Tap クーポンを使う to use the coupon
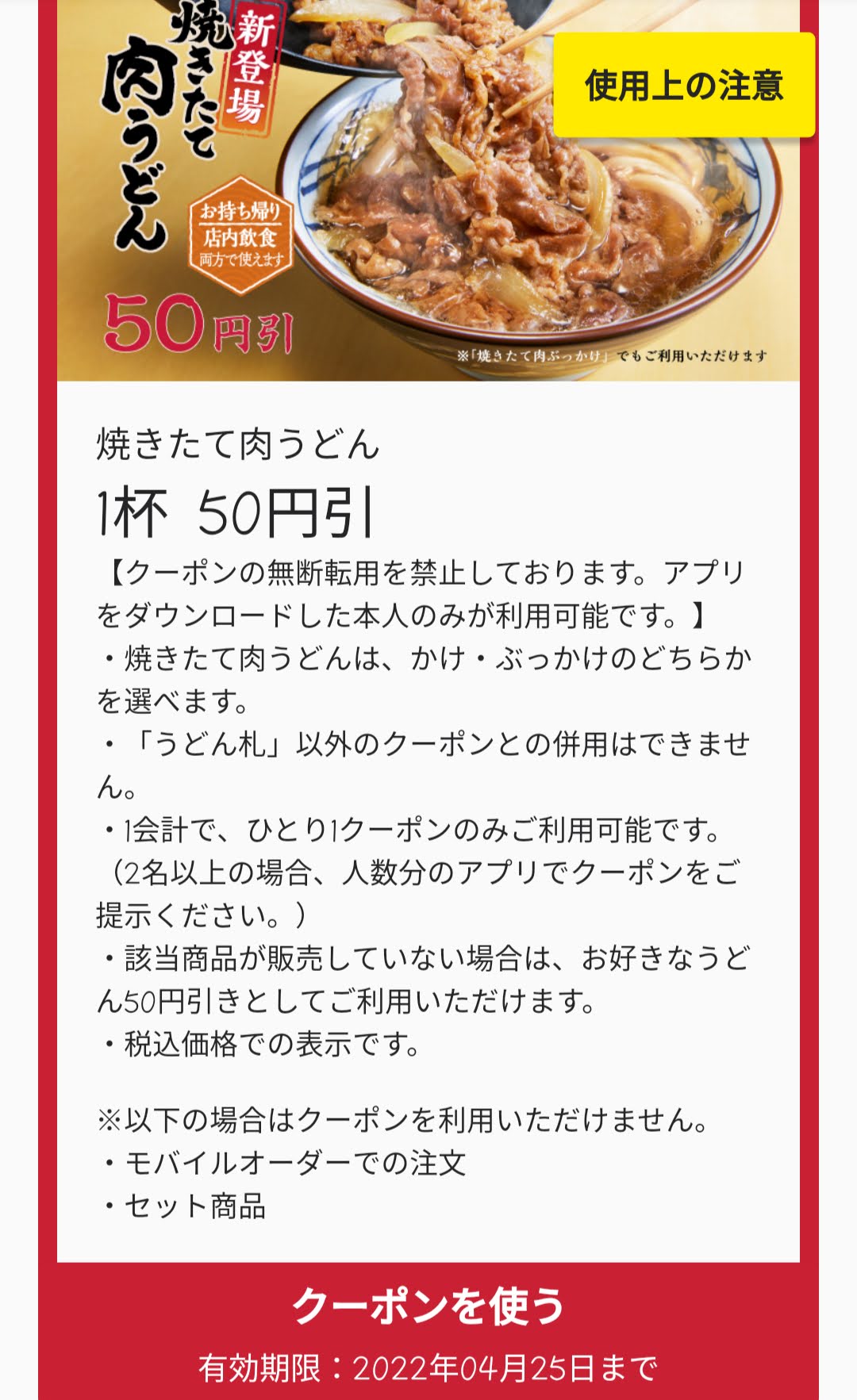The height and width of the screenshot is (1400, 857). [x=428, y=1306]
